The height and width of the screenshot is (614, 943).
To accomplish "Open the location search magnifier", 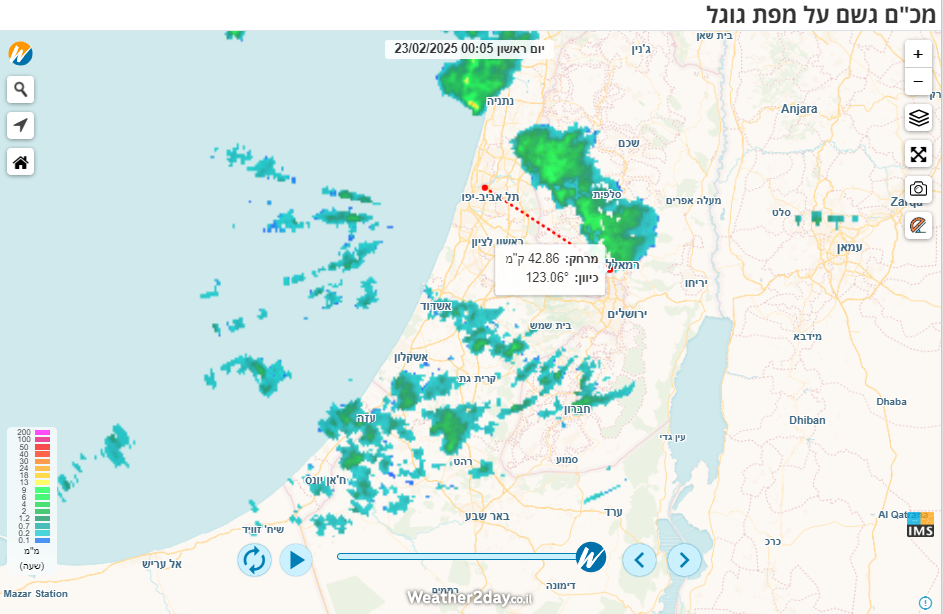I will (x=21, y=90).
